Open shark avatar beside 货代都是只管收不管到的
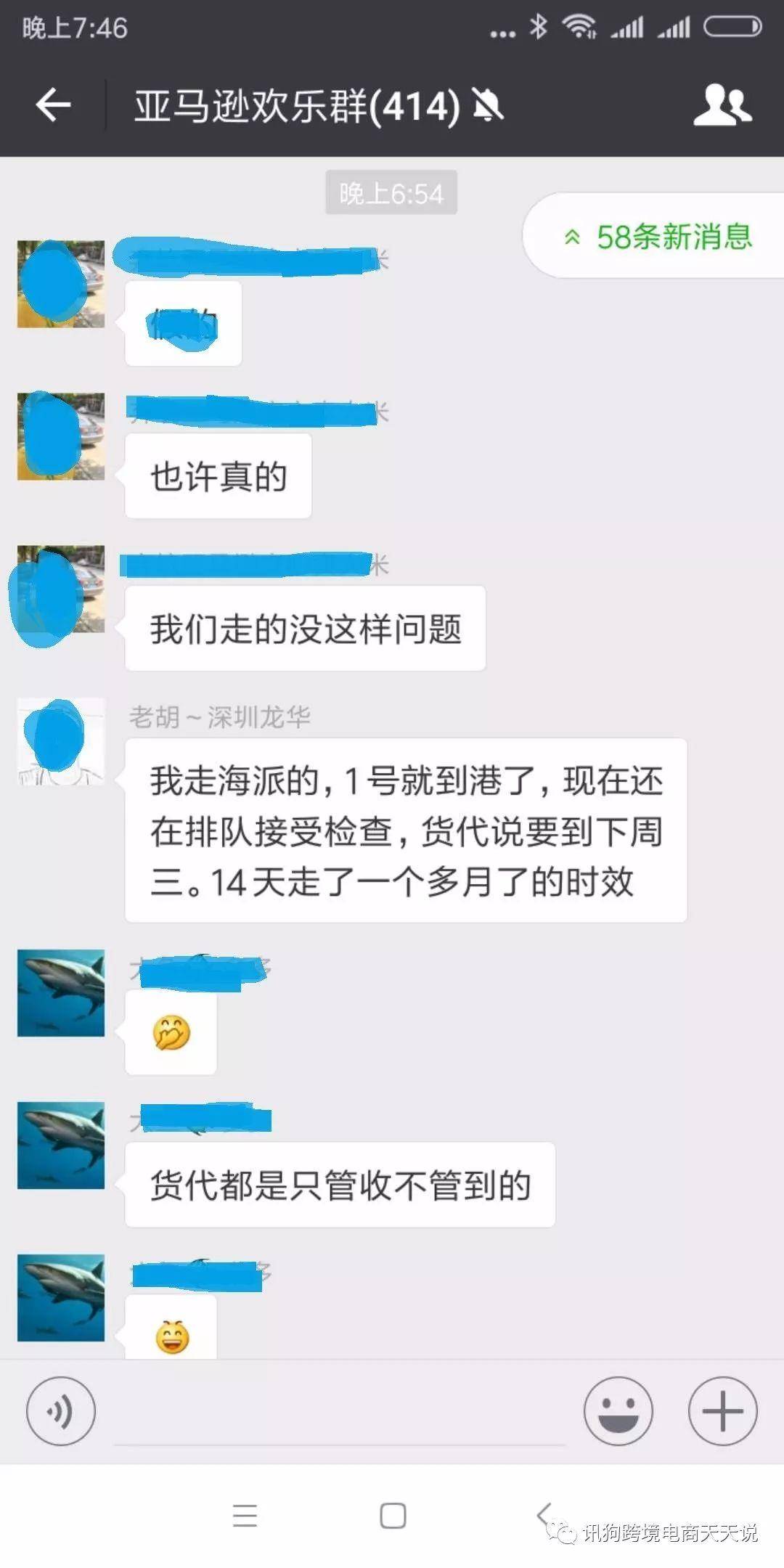 coord(61,1146)
